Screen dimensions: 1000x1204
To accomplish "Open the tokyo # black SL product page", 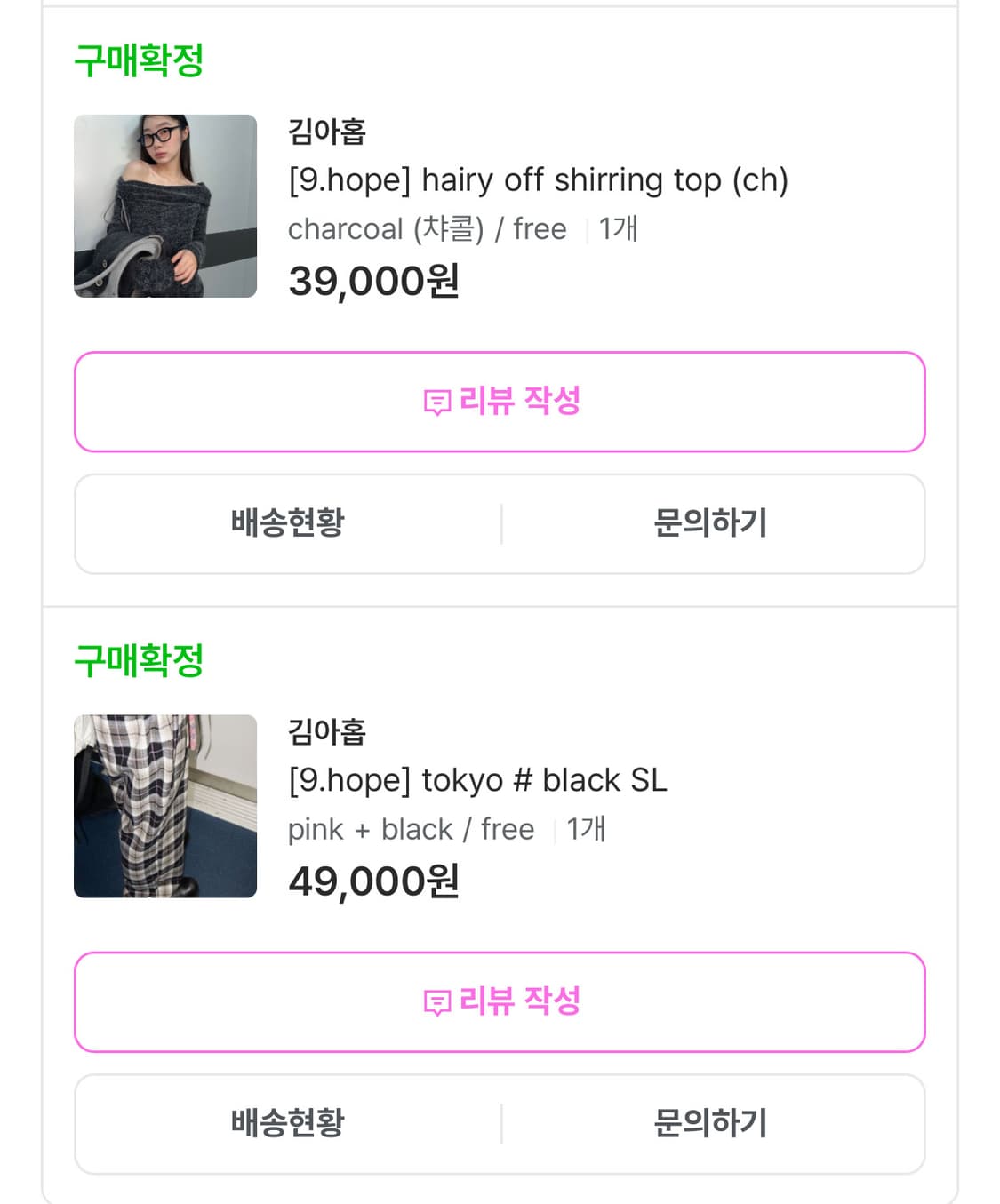I will point(477,780).
